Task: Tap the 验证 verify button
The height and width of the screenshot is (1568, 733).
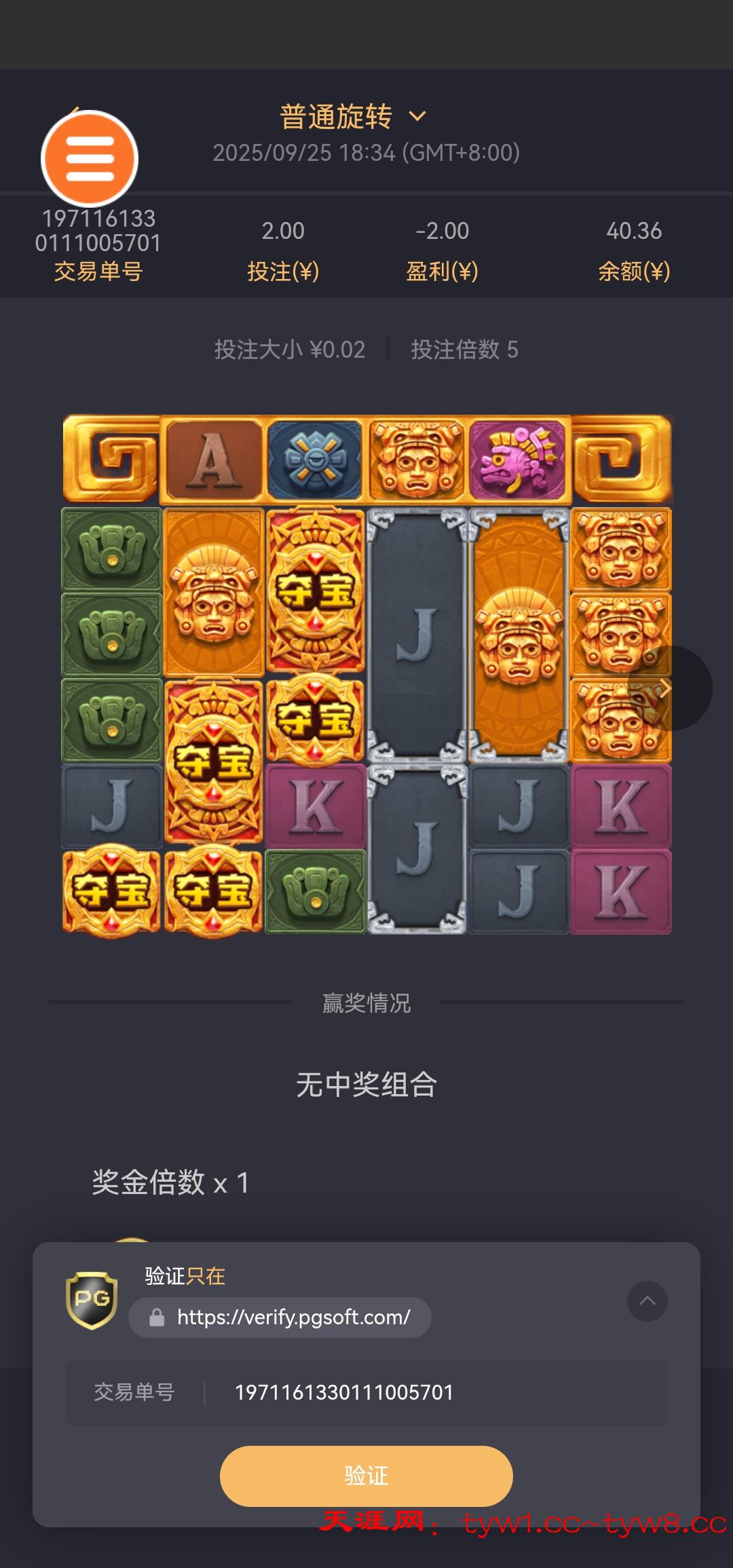Action: click(366, 1476)
